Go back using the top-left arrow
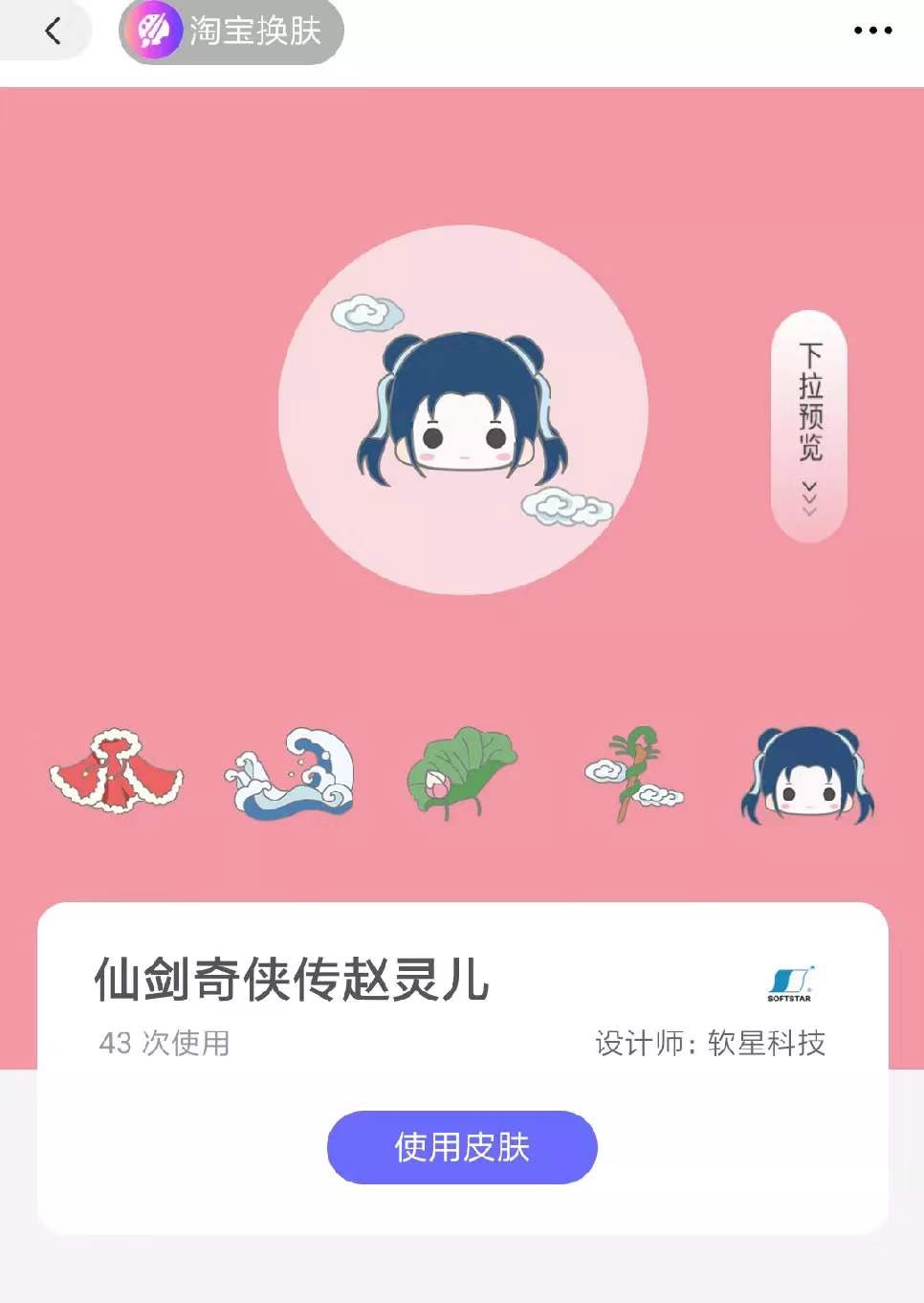Image resolution: width=924 pixels, height=1303 pixels. click(53, 32)
